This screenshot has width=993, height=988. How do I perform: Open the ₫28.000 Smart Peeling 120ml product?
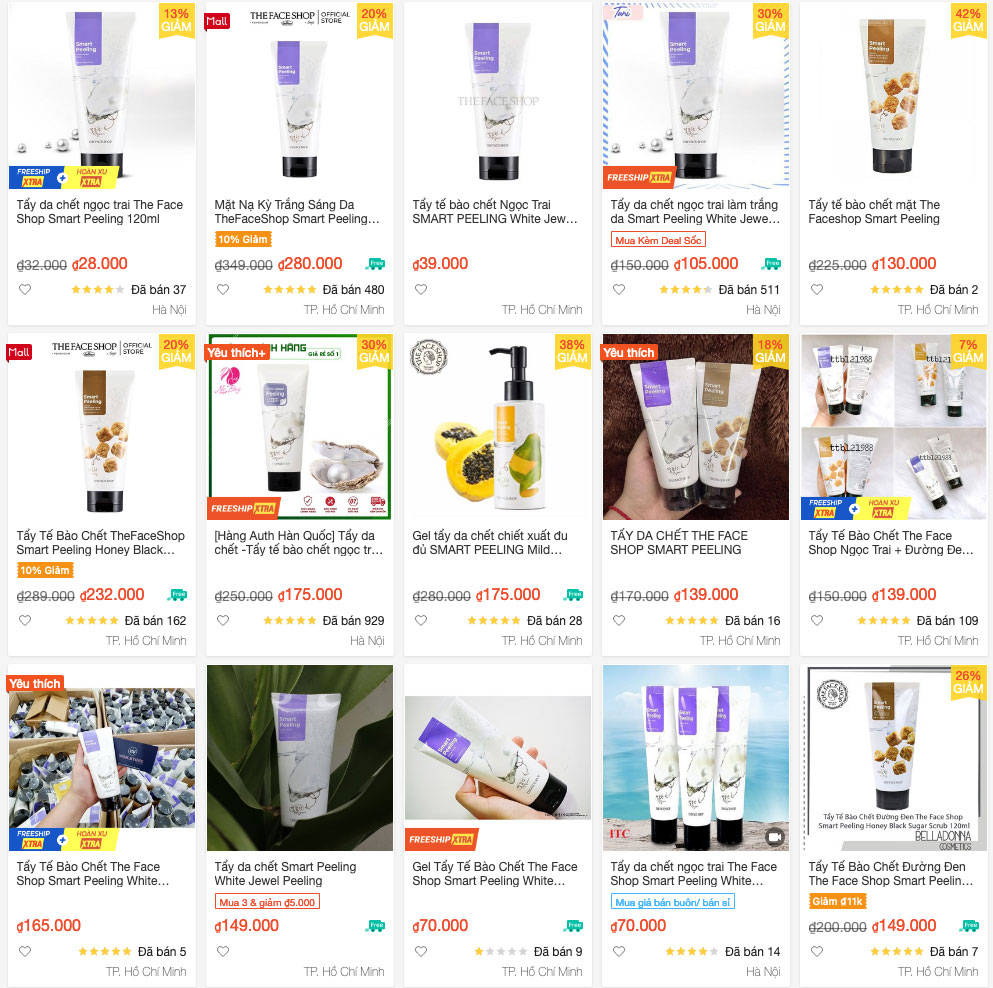[100, 211]
